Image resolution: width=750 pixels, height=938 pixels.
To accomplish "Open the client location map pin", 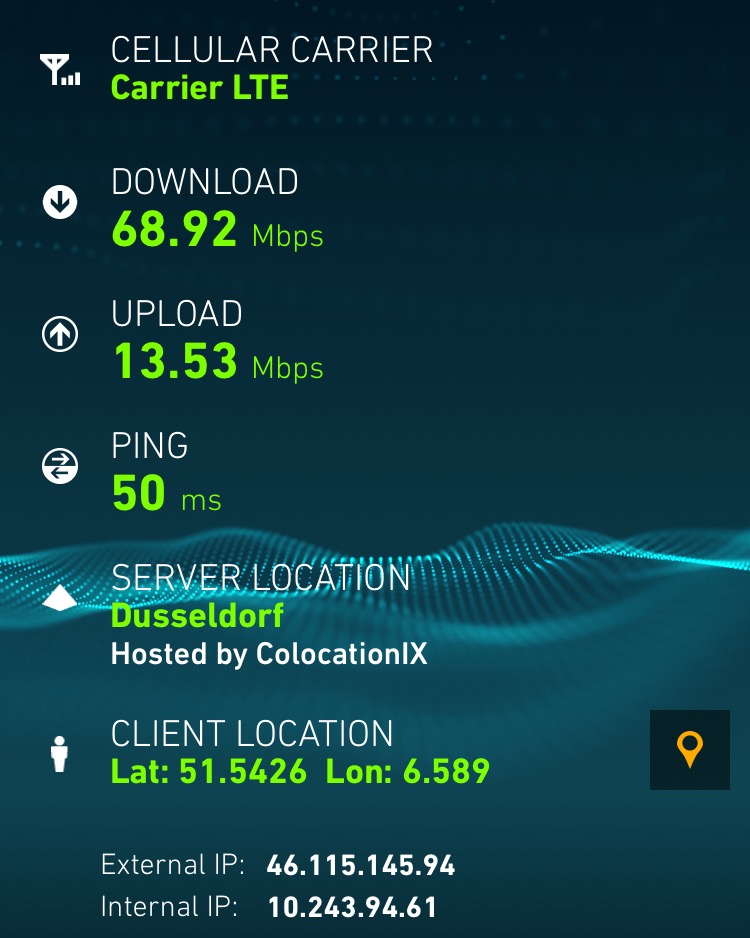I will coord(689,750).
